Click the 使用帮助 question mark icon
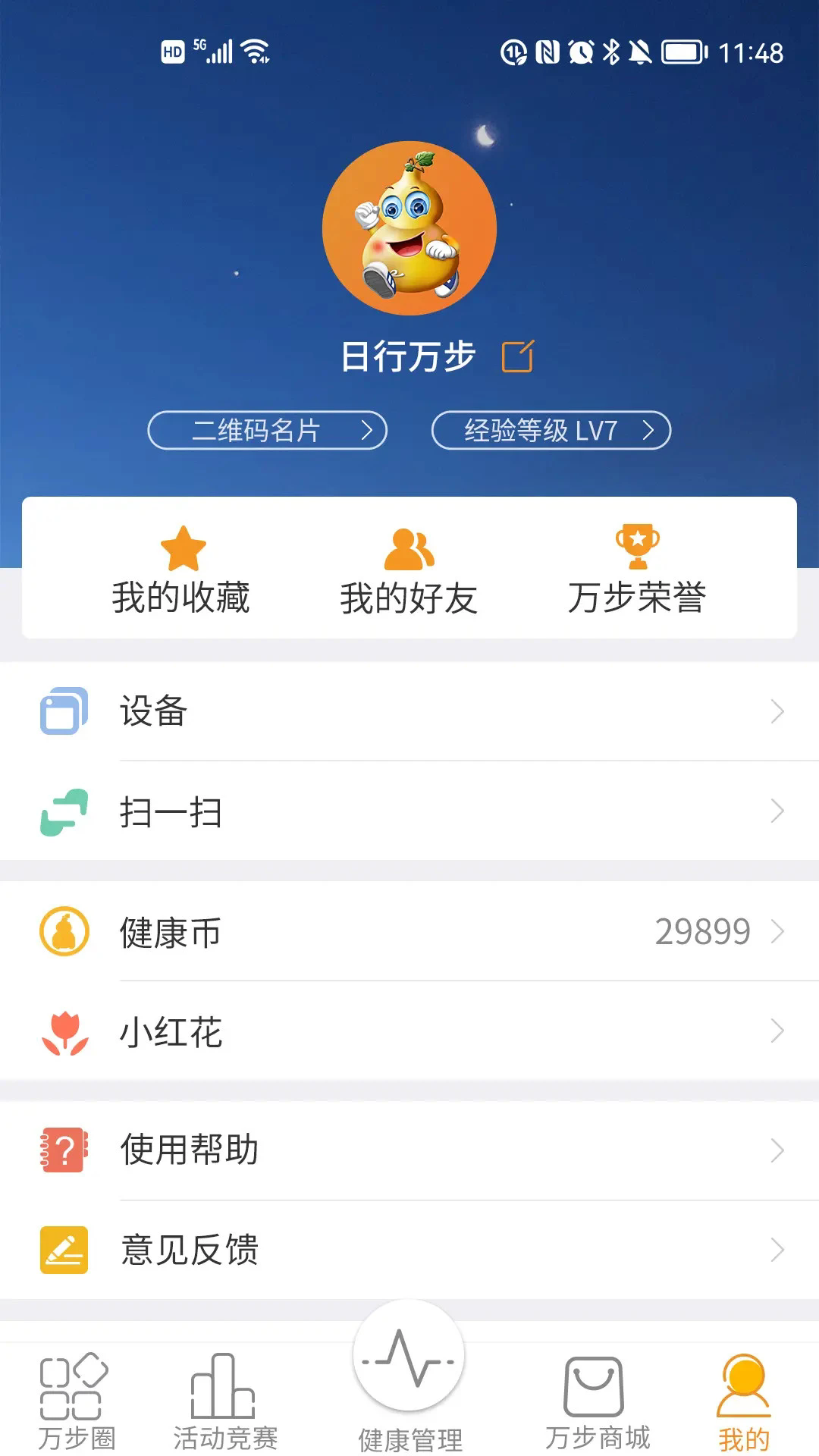The height and width of the screenshot is (1456, 819). pyautogui.click(x=64, y=1150)
